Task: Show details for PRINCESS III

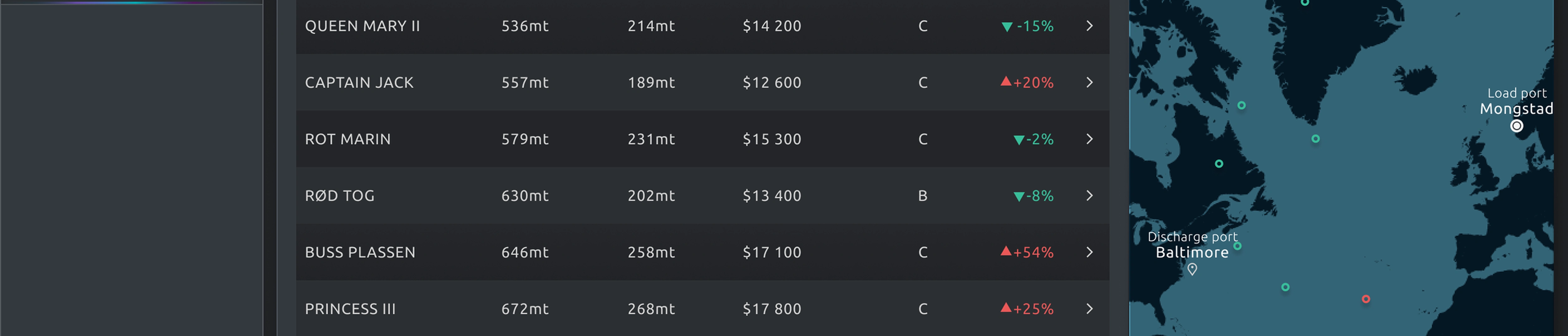Action: tap(1089, 309)
